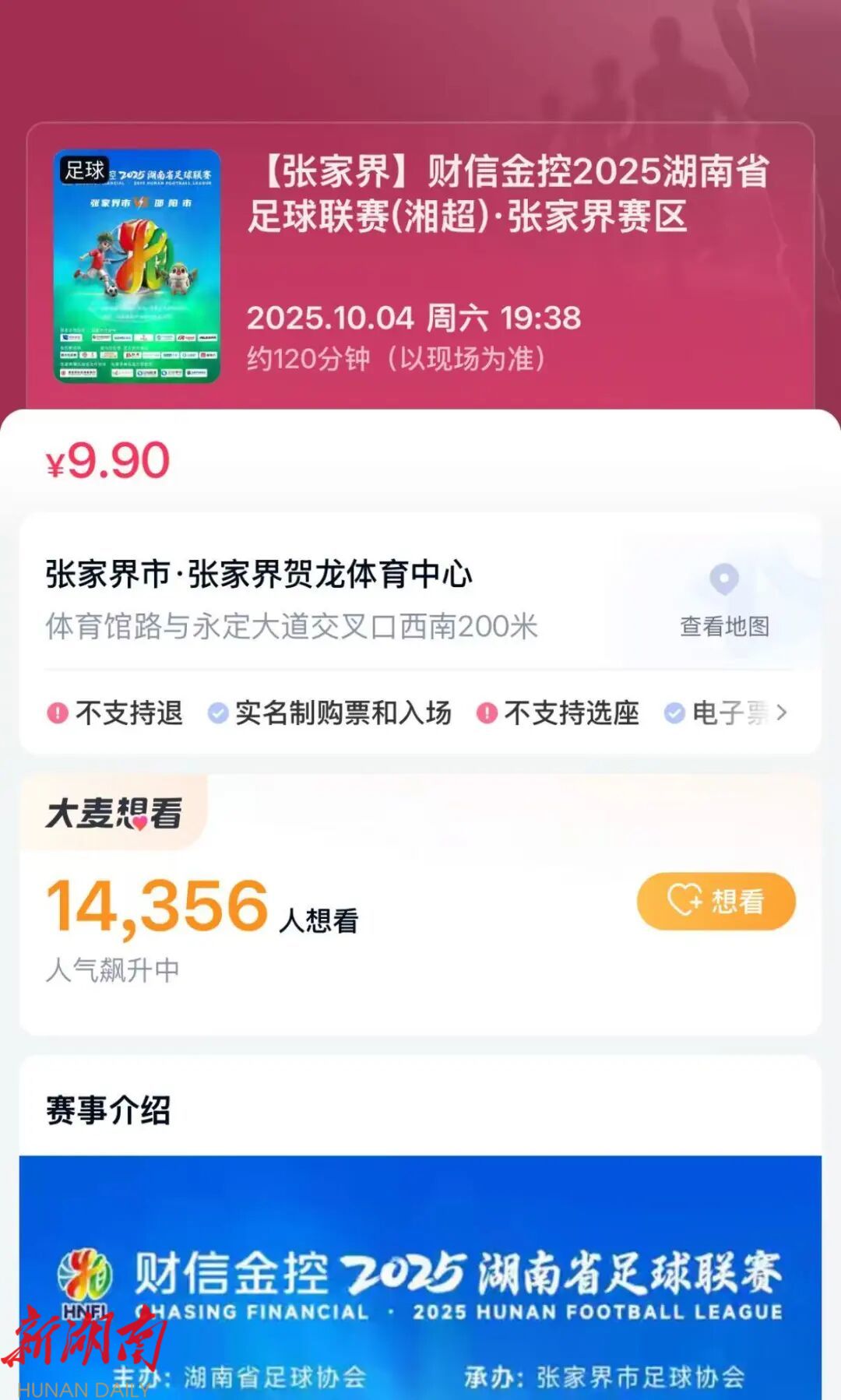The width and height of the screenshot is (841, 1400).
Task: Tap the 想看 heart button
Action: tap(716, 901)
